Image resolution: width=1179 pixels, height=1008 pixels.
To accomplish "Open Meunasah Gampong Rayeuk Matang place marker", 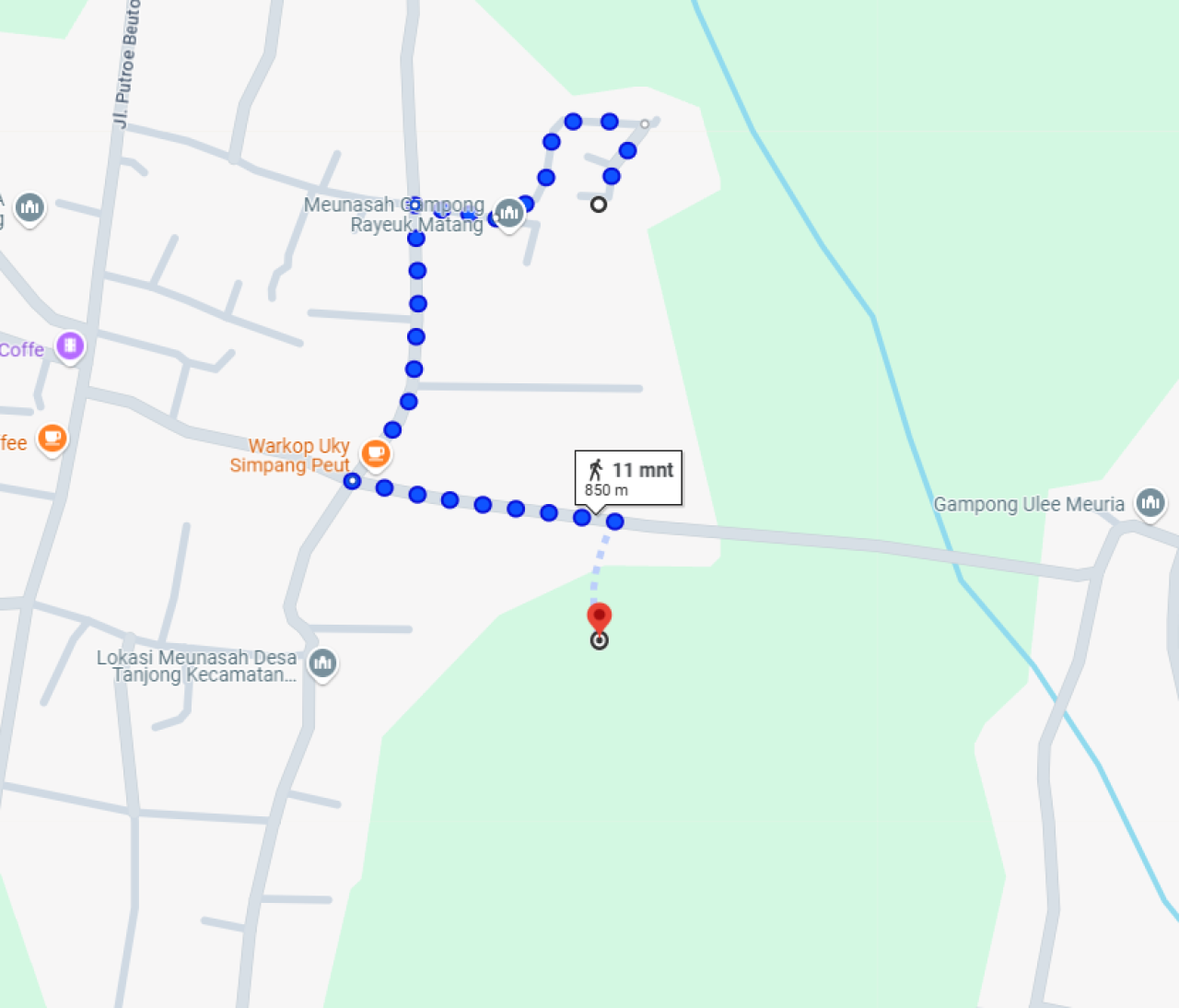I will [508, 214].
